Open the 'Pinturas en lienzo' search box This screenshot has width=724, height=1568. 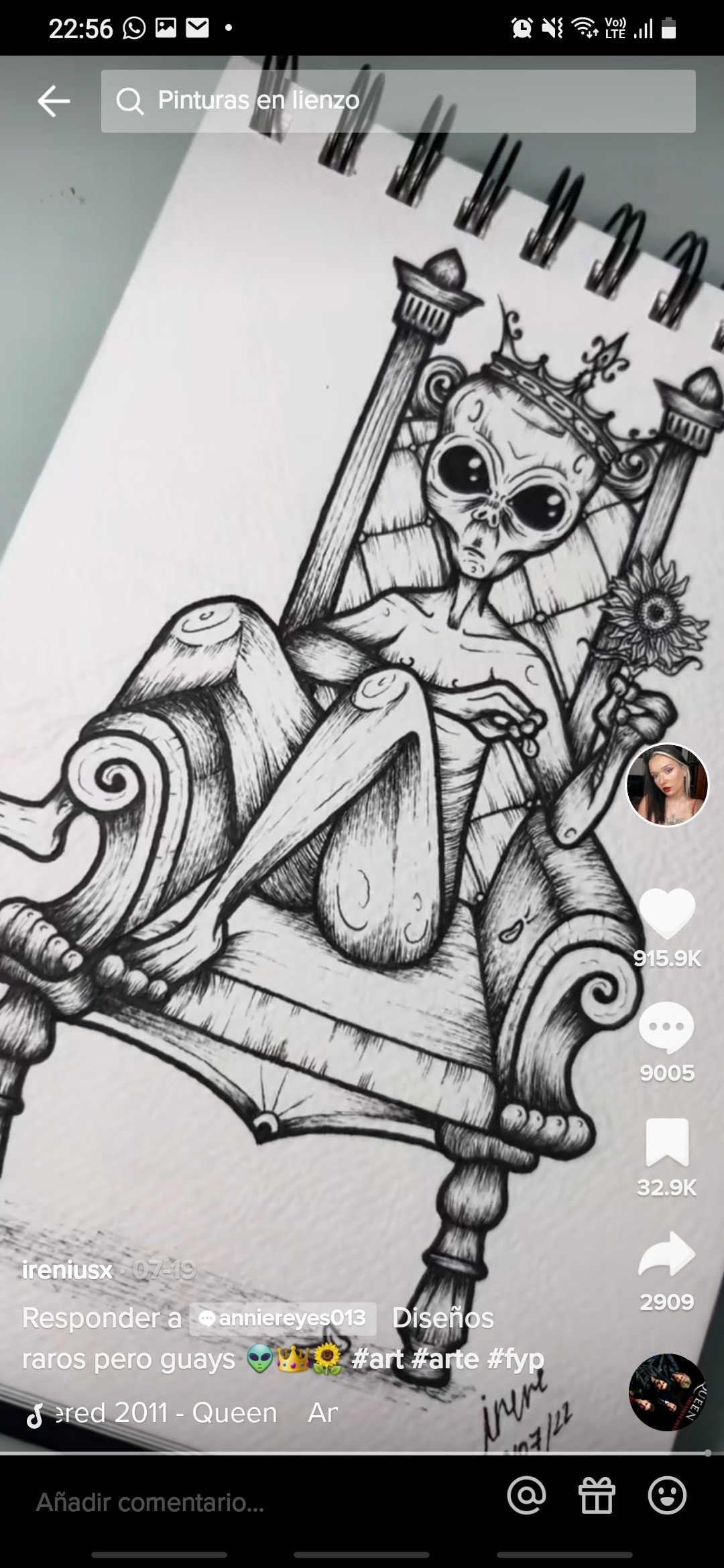pos(398,101)
